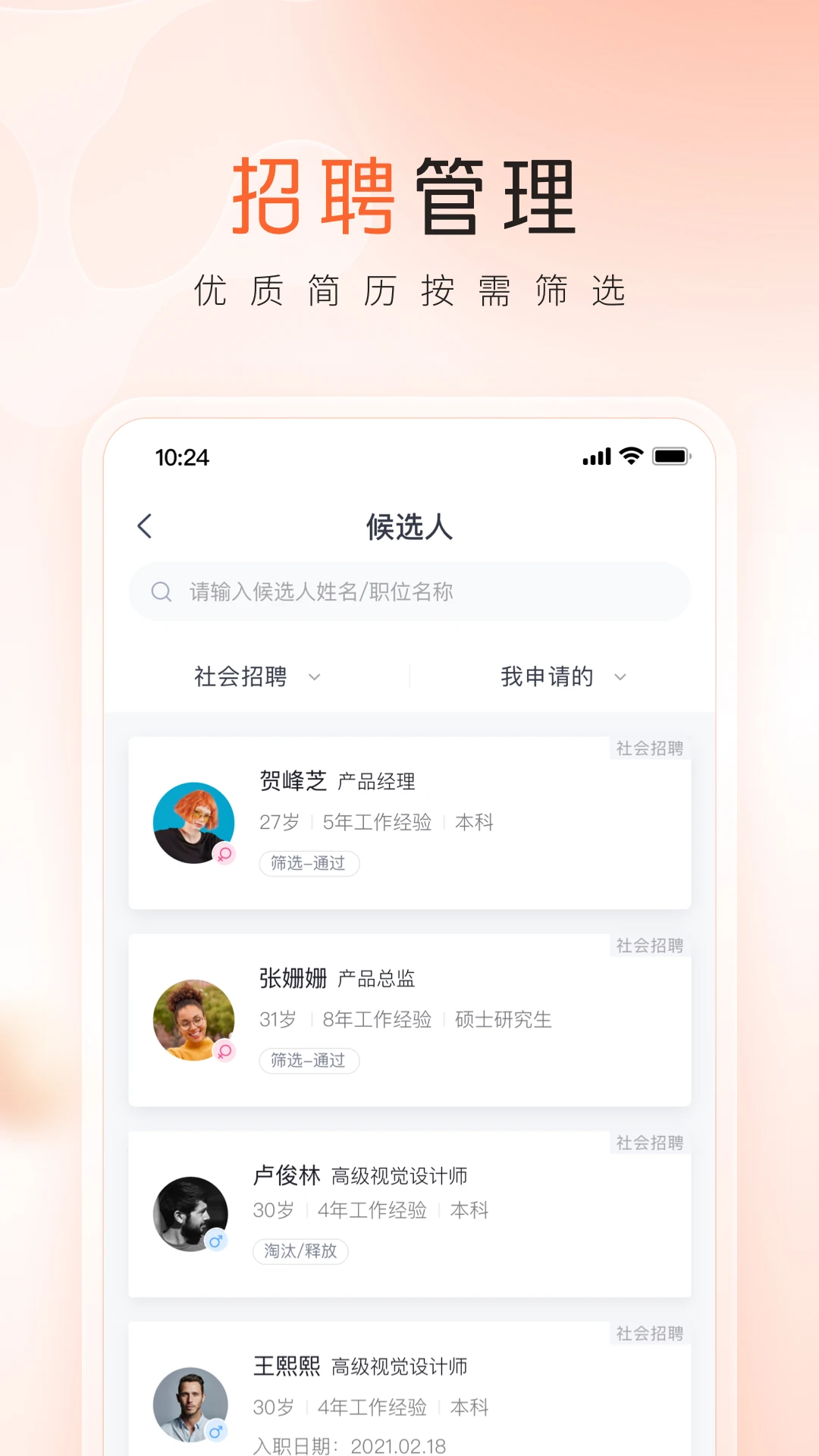The height and width of the screenshot is (1456, 819).
Task: Select the 社会招聘 label on 卢俊林 card
Action: coord(650,1144)
